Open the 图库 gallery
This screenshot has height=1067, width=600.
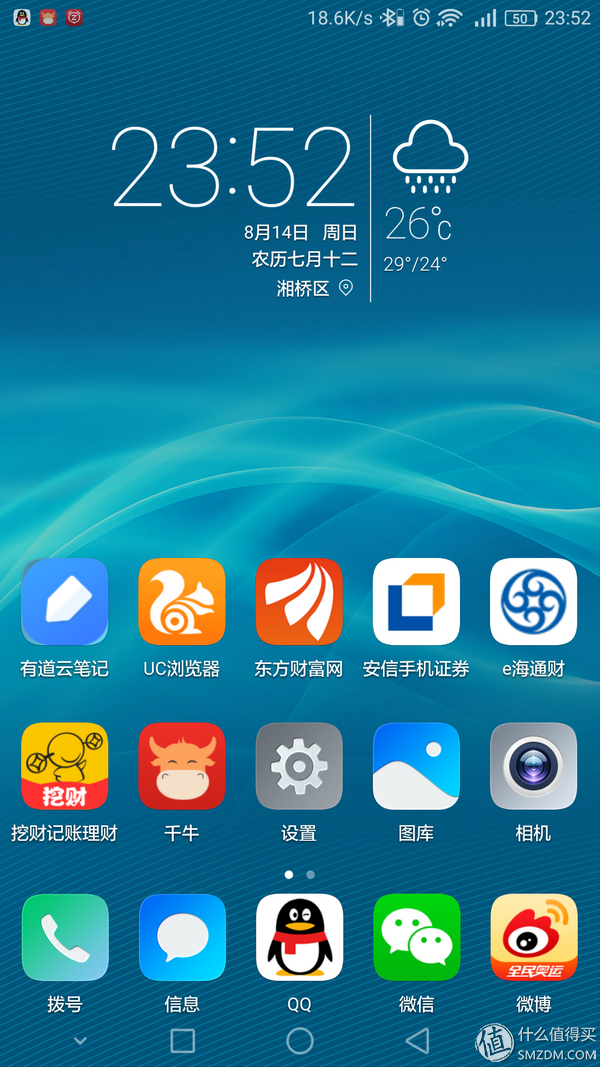tap(416, 766)
